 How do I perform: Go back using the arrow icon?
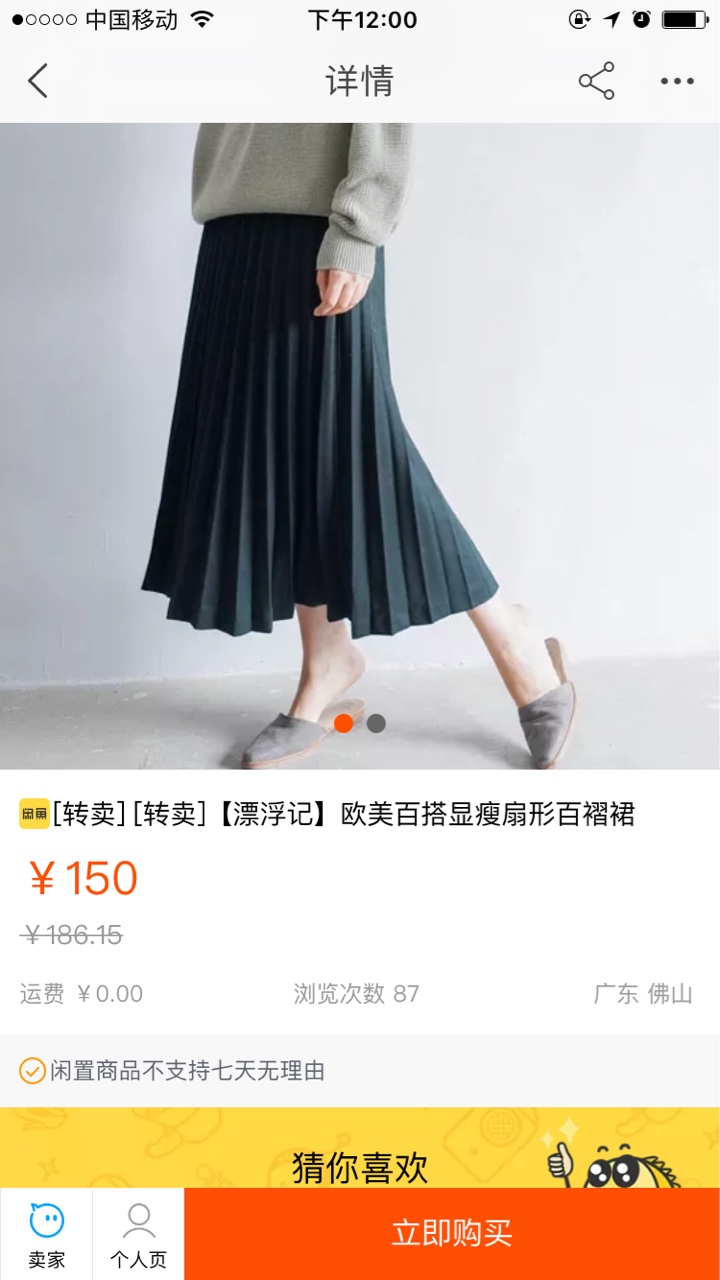[38, 81]
